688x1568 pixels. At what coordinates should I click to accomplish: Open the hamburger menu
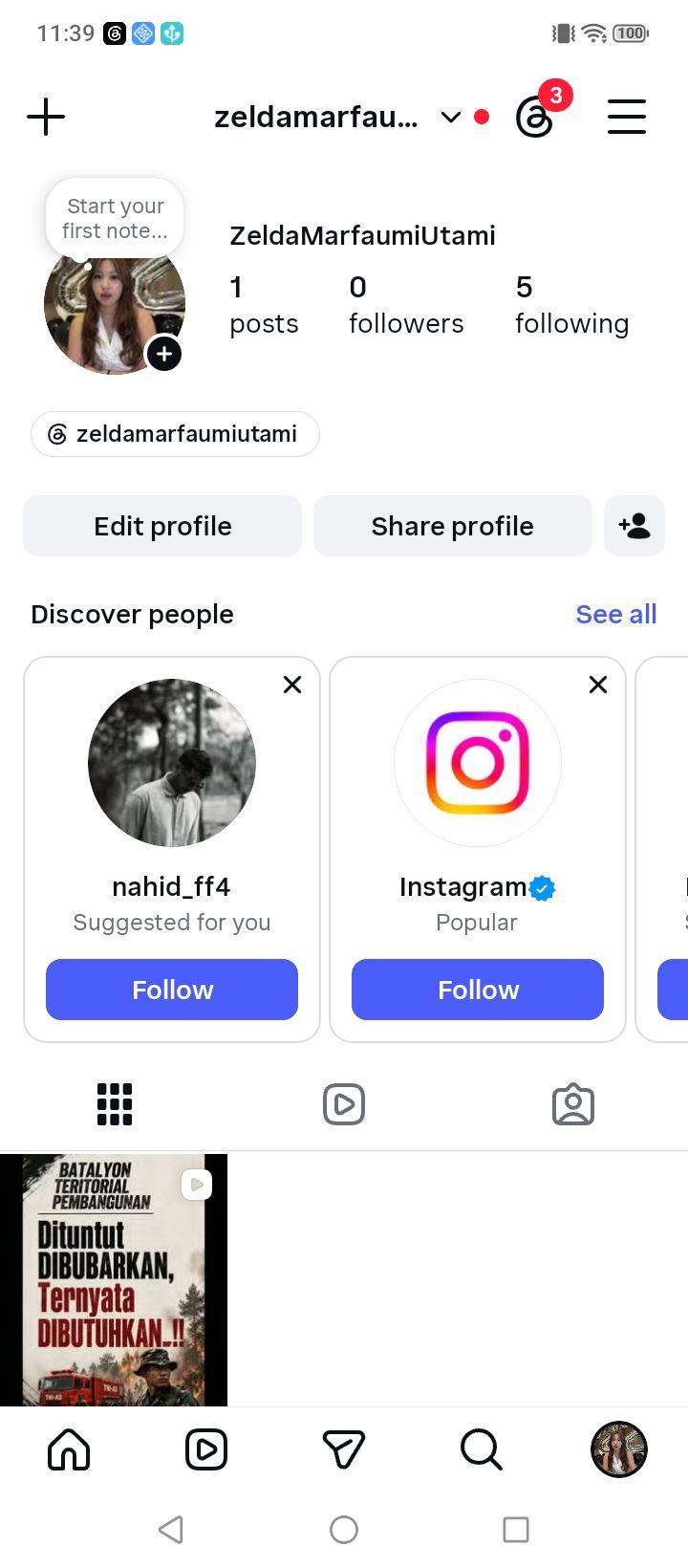point(627,117)
